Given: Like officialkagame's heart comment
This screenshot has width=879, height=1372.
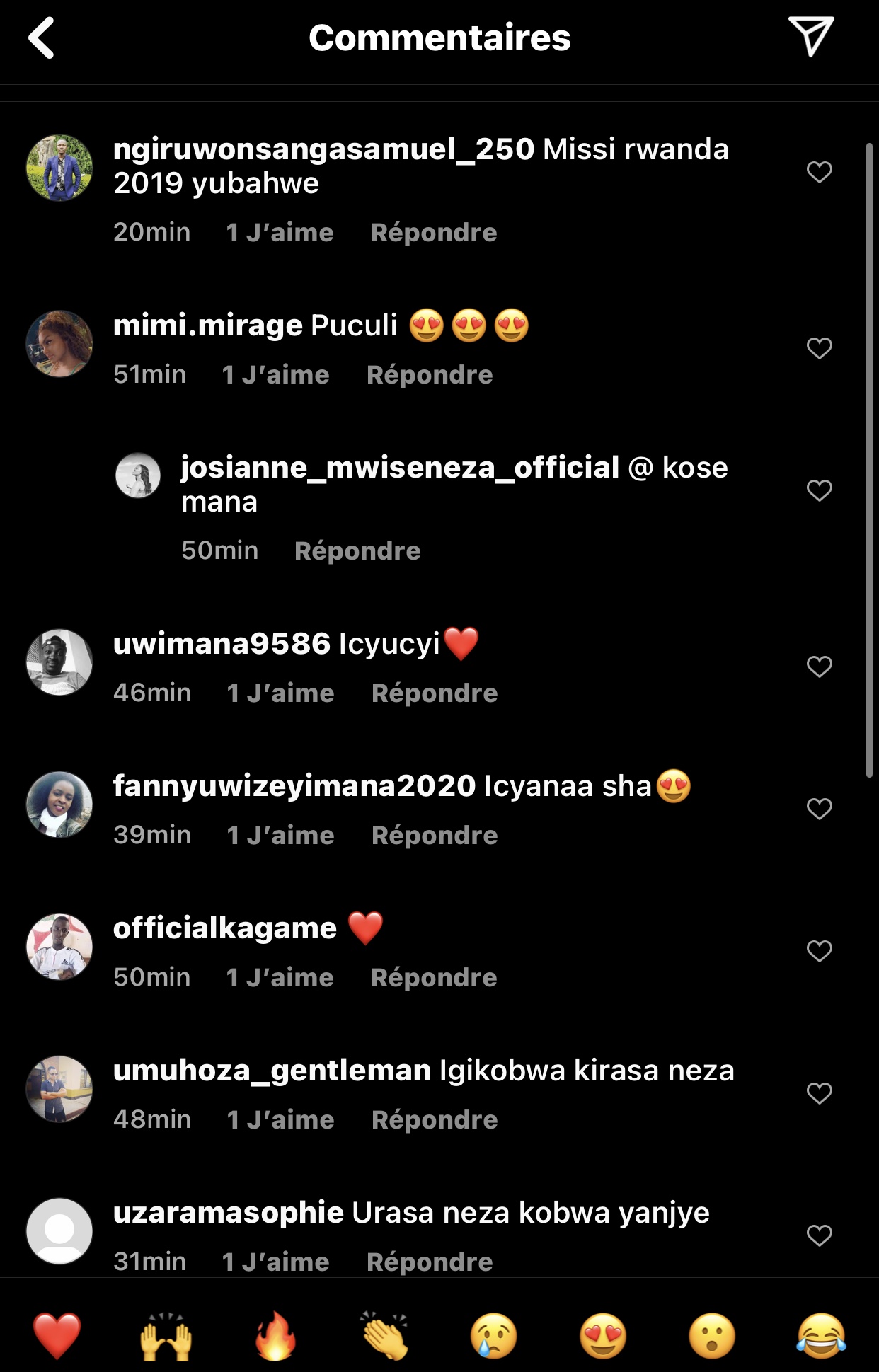Looking at the screenshot, I should pos(819,951).
